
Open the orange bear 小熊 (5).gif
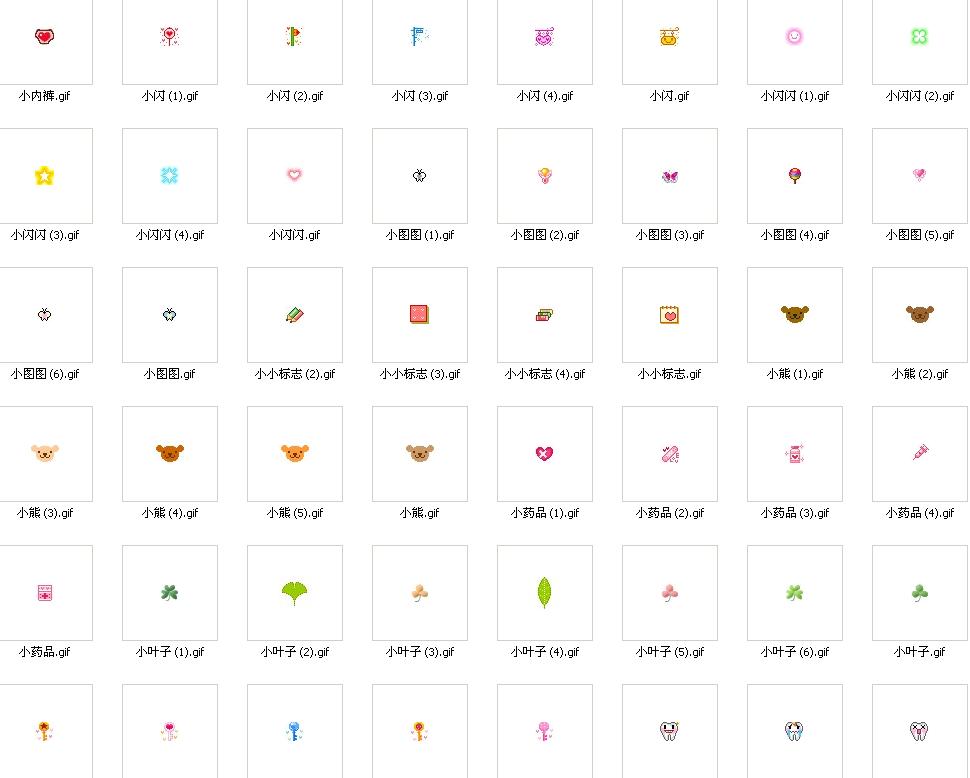[x=294, y=454]
